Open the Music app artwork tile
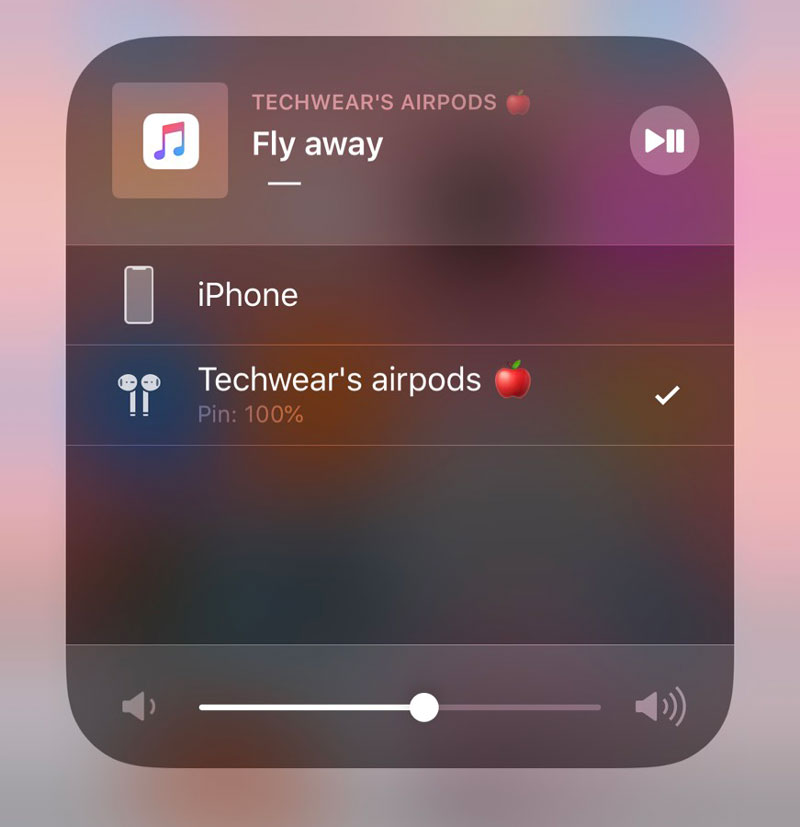The width and height of the screenshot is (800, 827). point(170,141)
